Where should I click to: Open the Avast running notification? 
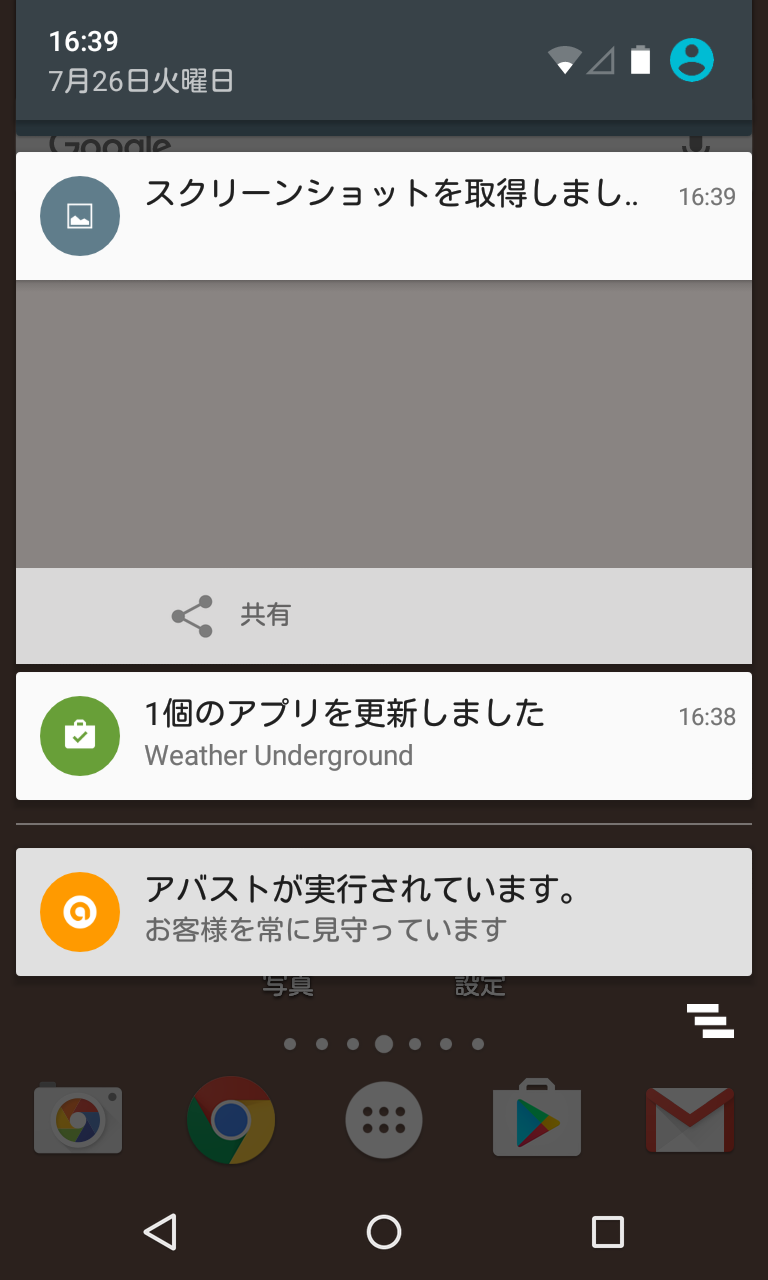click(384, 912)
